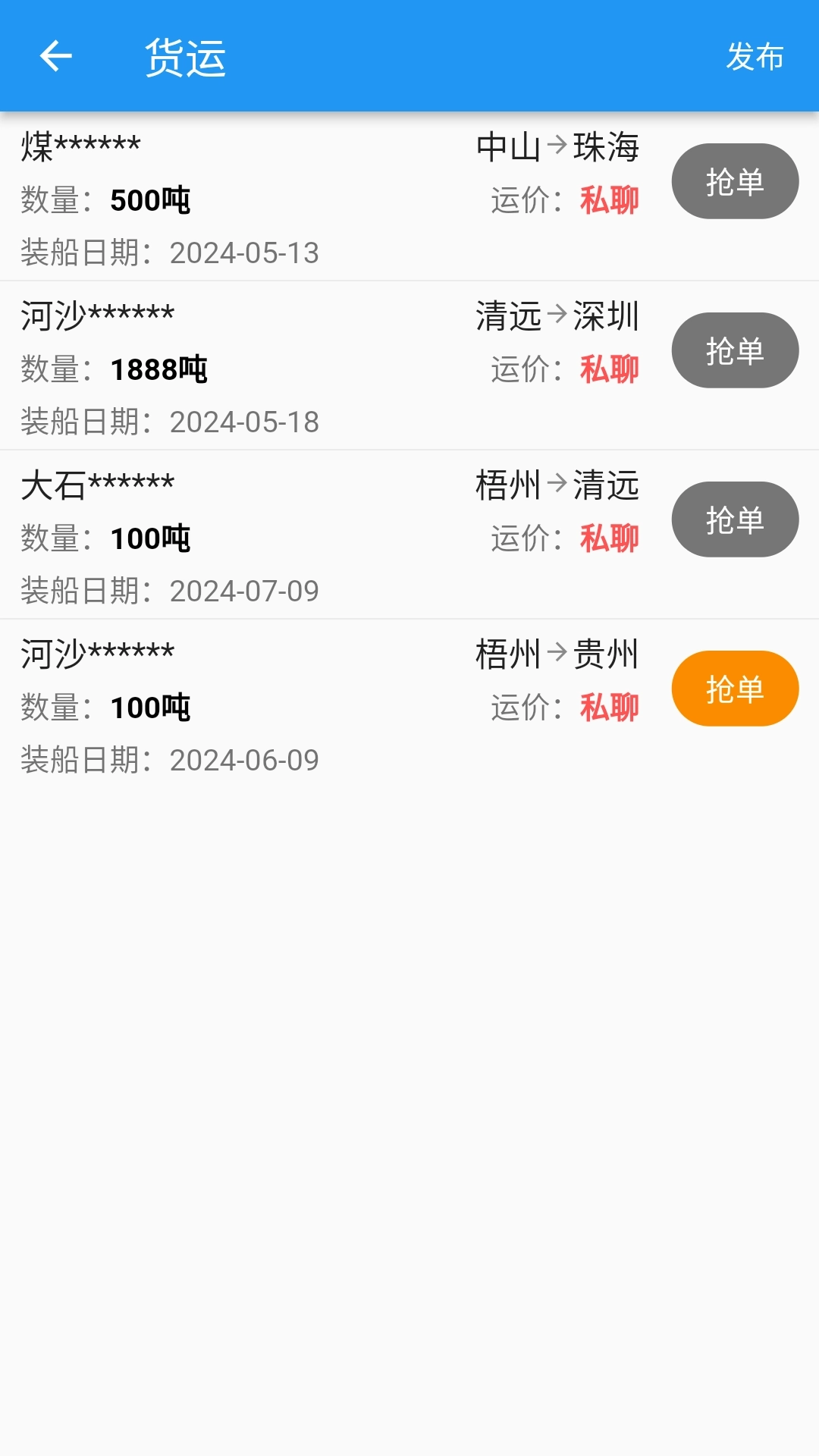Select the 货运 title in the header
819x1456 pixels.
pyautogui.click(x=186, y=58)
